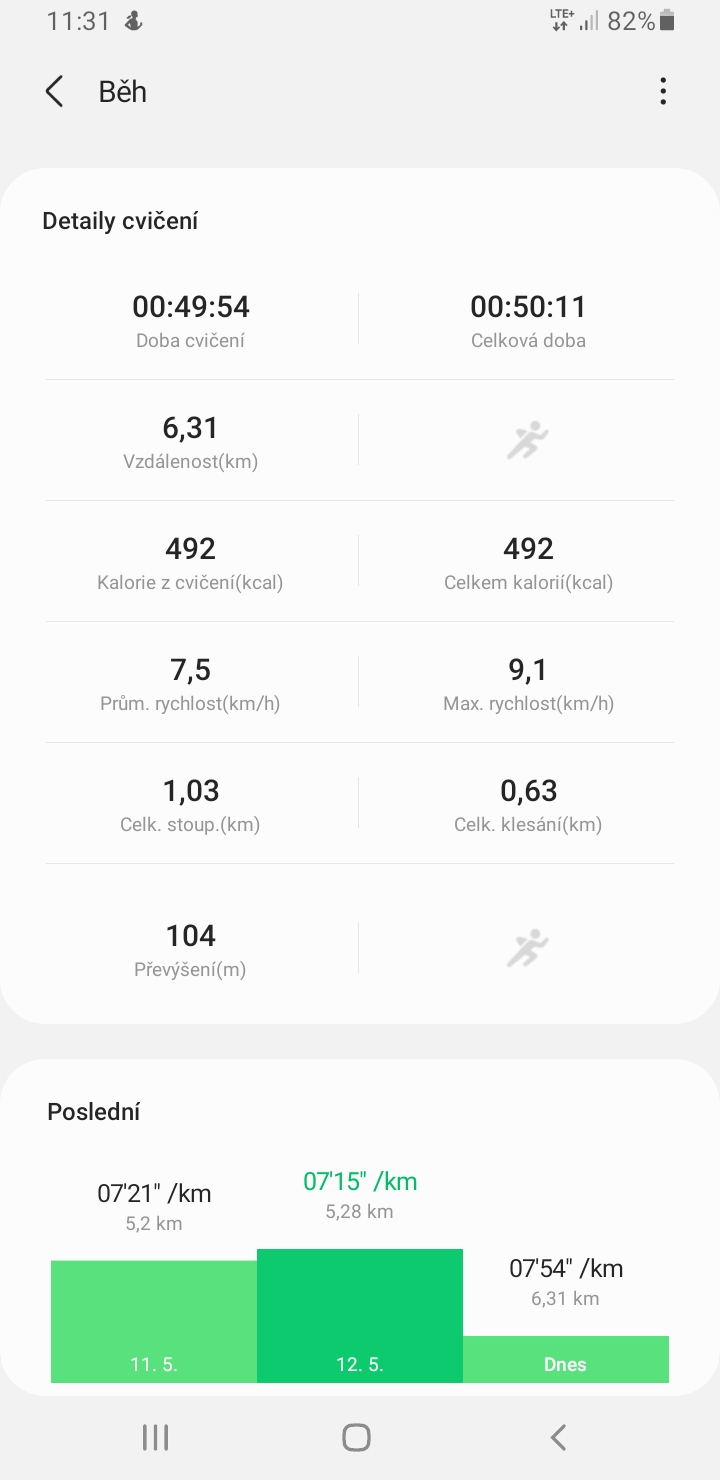The width and height of the screenshot is (720, 1480).
Task: Open recent apps from navigation bar
Action: pyautogui.click(x=155, y=1438)
